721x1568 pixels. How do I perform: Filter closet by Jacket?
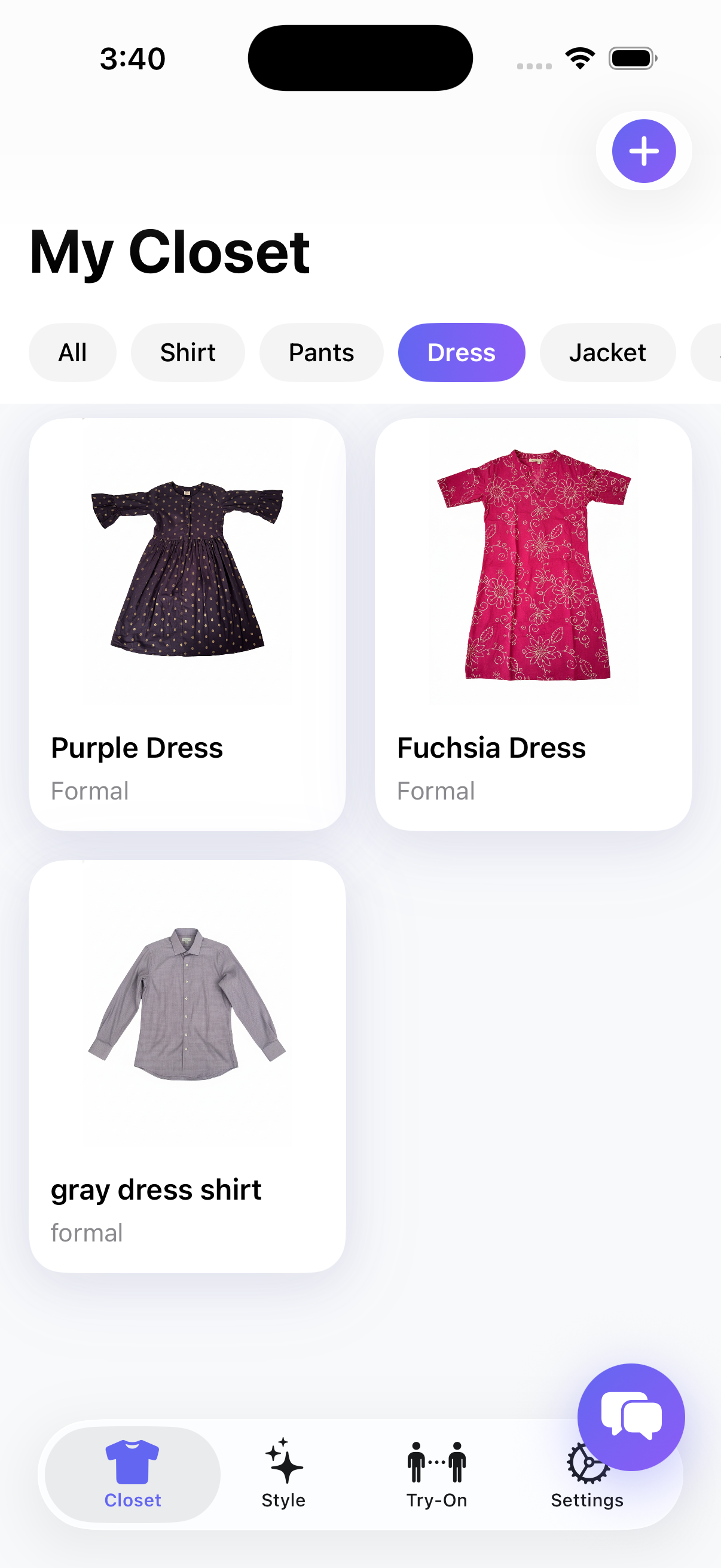(607, 352)
